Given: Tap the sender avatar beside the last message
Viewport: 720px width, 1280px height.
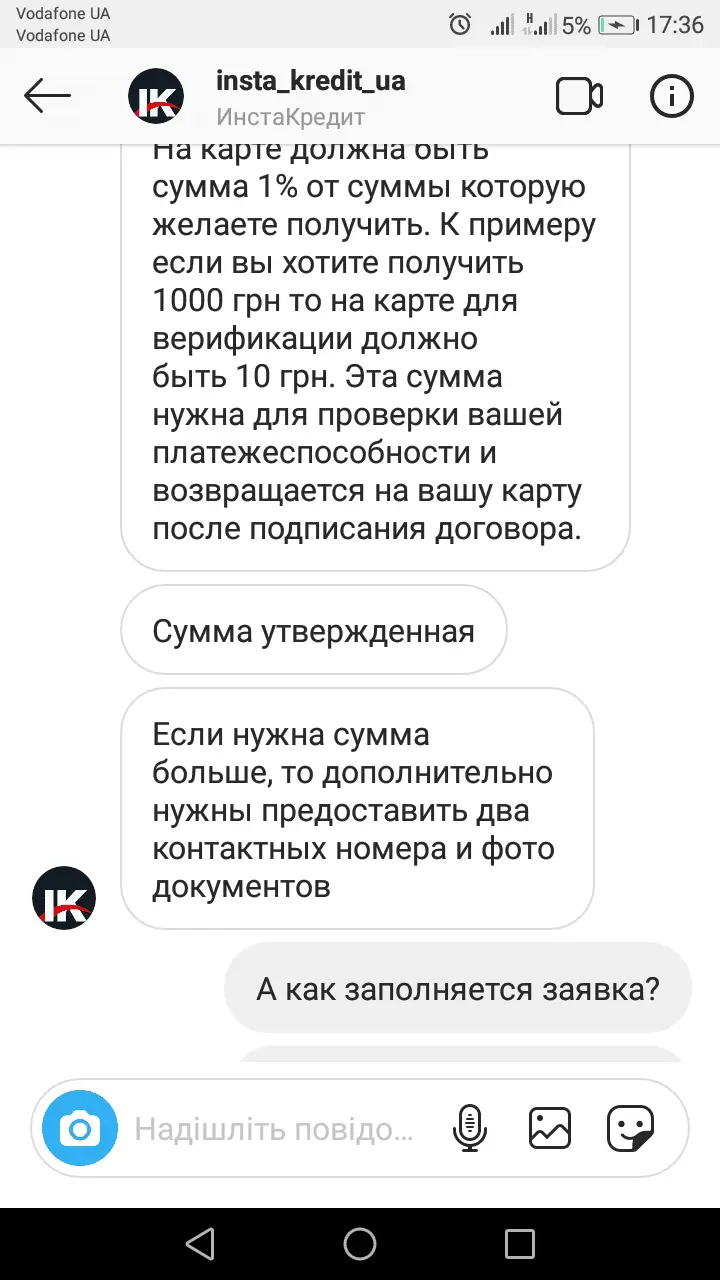Looking at the screenshot, I should (x=64, y=897).
